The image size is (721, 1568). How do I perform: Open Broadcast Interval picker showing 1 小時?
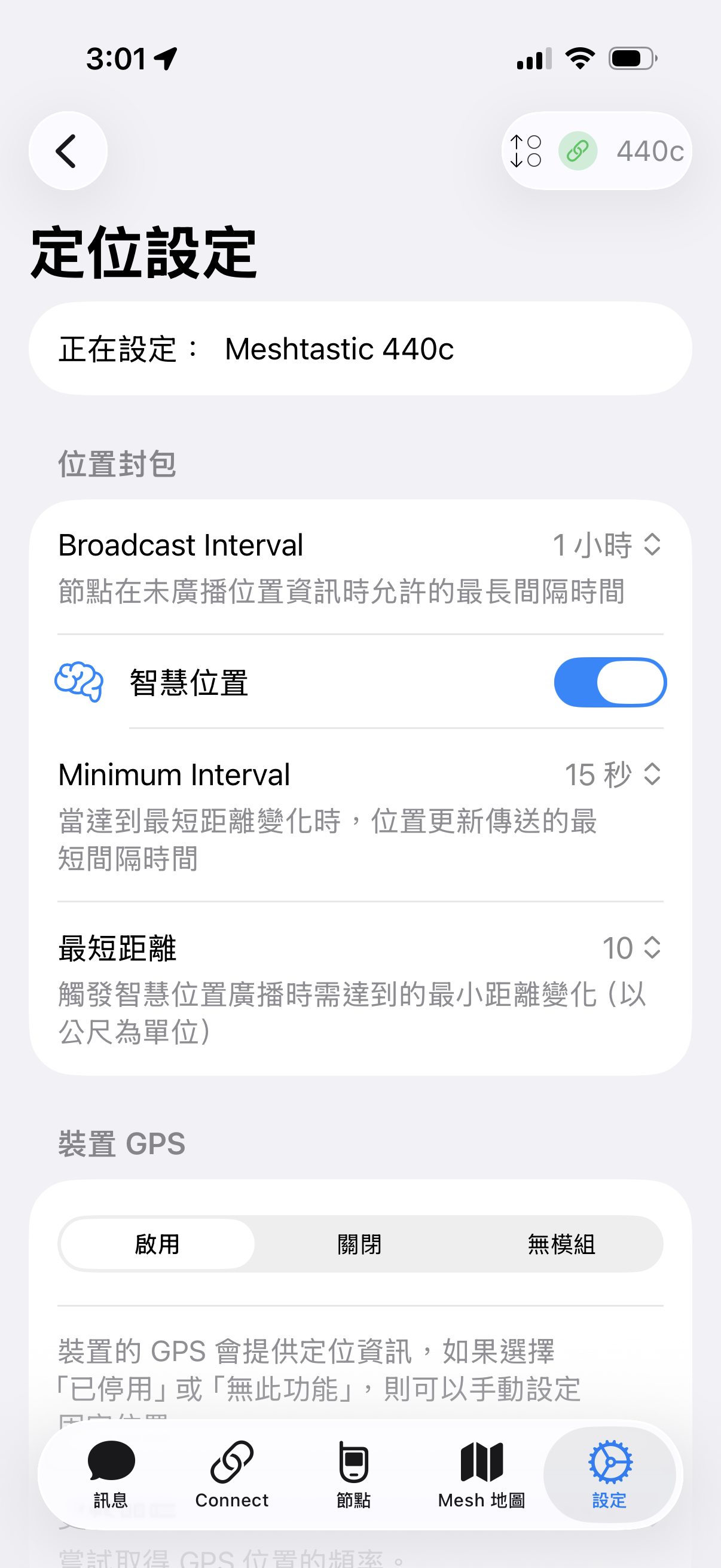point(606,545)
